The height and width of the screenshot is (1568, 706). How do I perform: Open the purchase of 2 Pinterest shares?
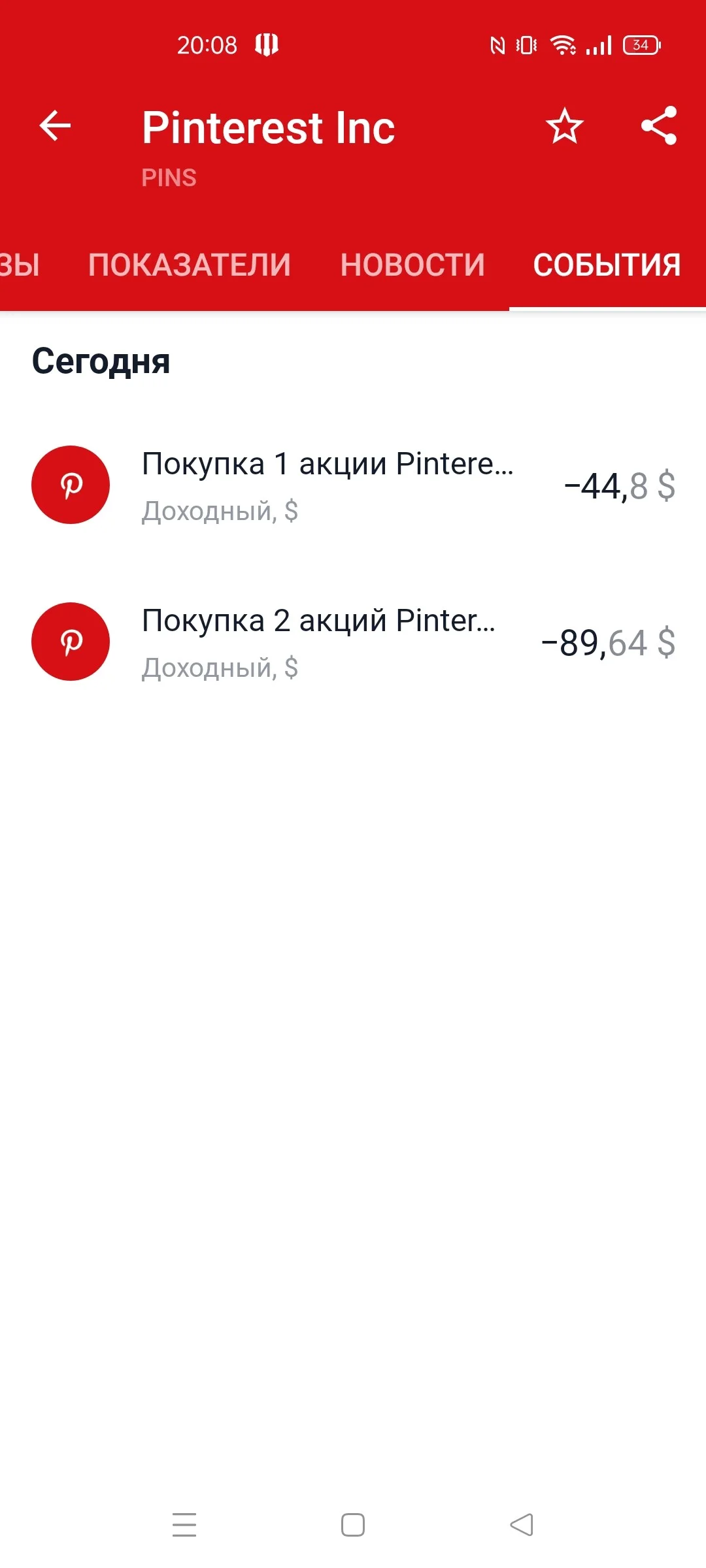click(x=353, y=642)
